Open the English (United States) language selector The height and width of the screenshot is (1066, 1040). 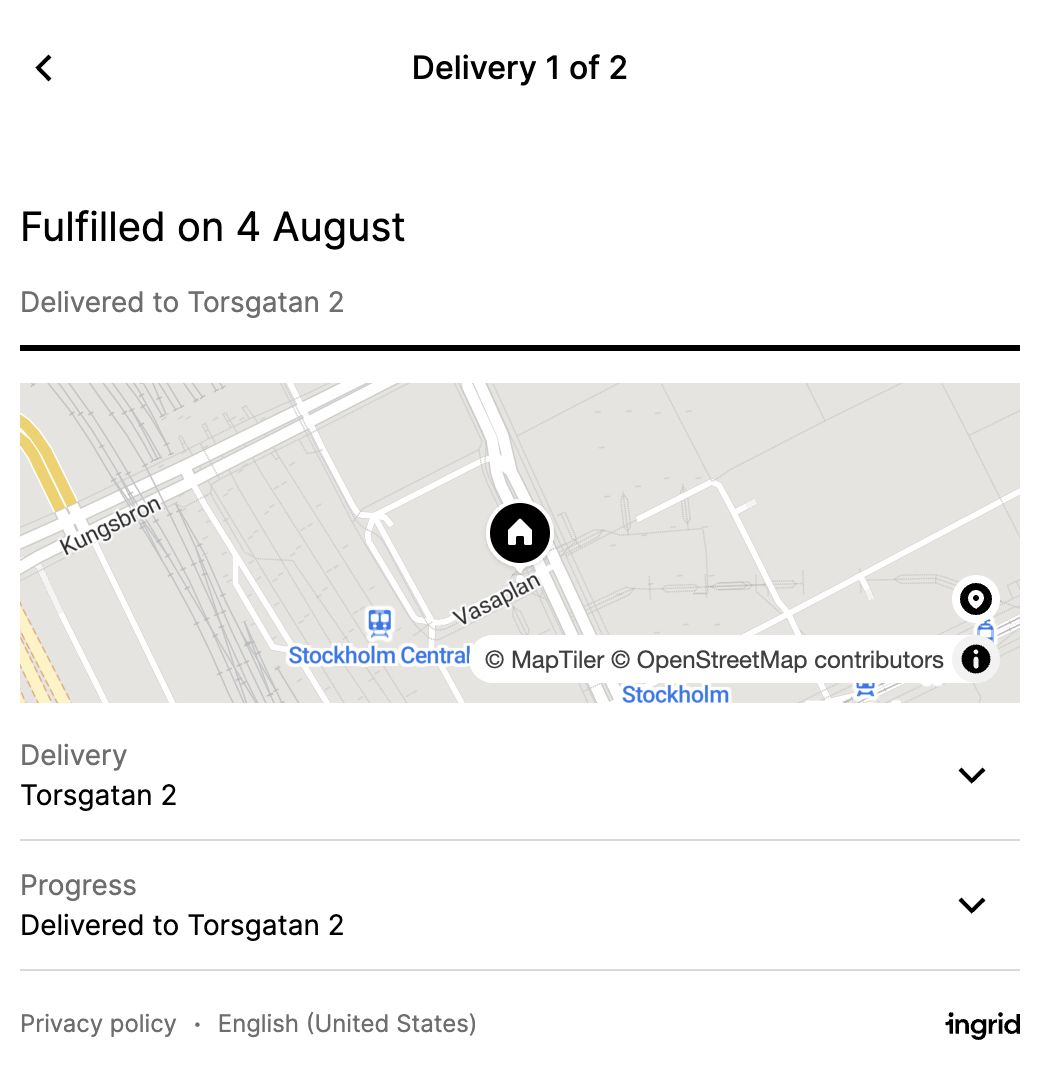pos(346,1023)
